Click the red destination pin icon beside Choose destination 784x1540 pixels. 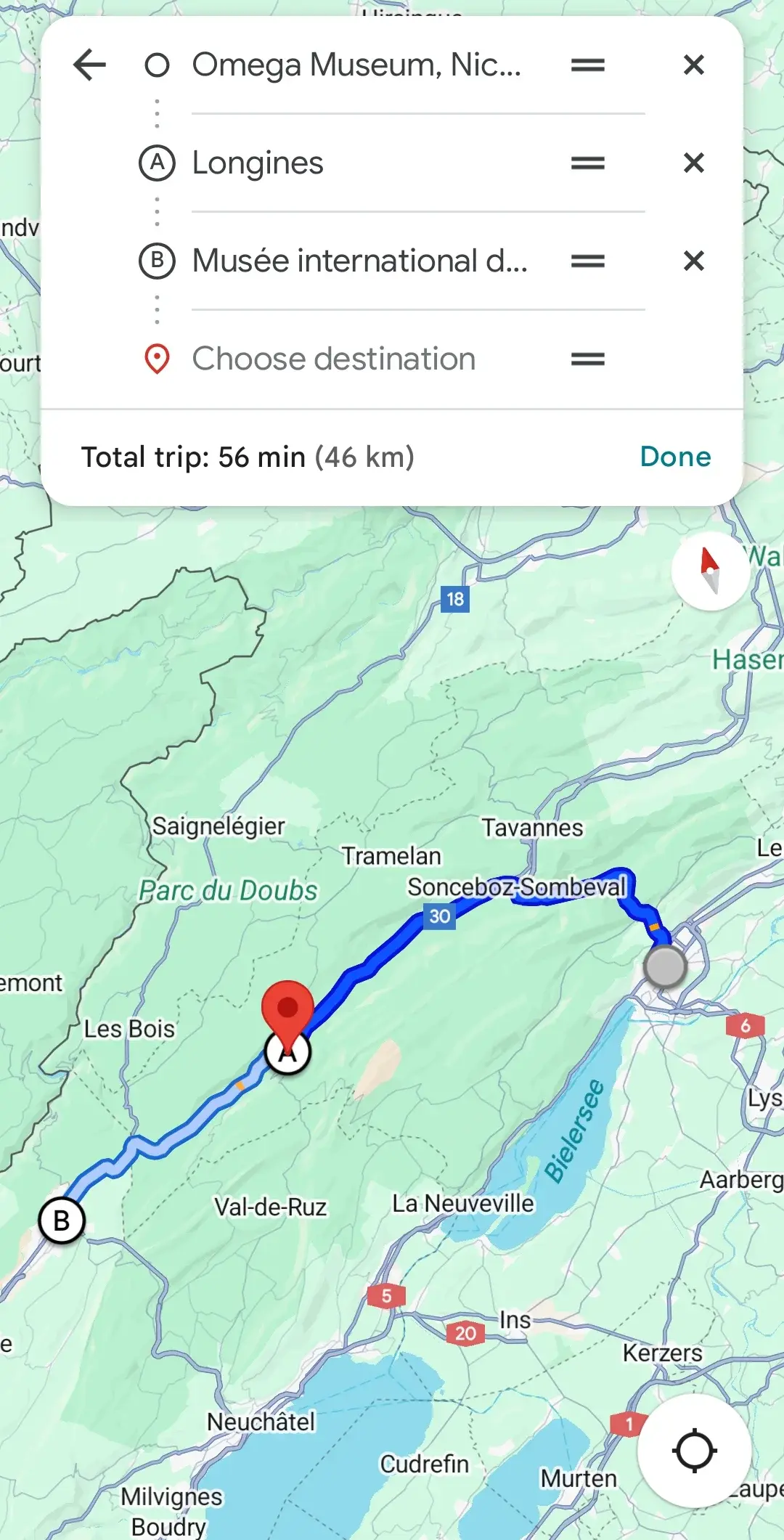pos(157,358)
